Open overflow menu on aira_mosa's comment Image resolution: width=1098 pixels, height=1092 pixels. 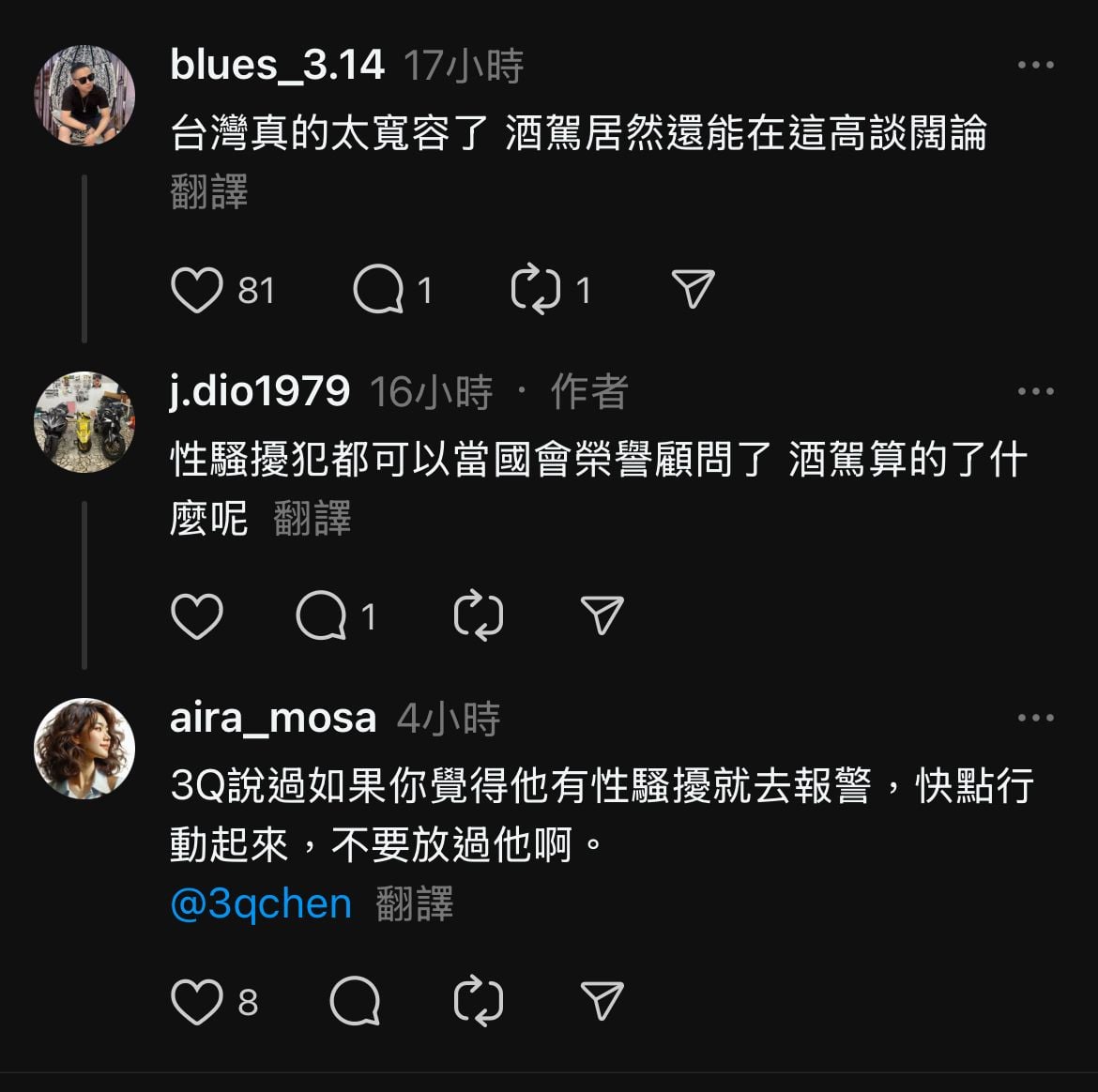[x=1035, y=718]
